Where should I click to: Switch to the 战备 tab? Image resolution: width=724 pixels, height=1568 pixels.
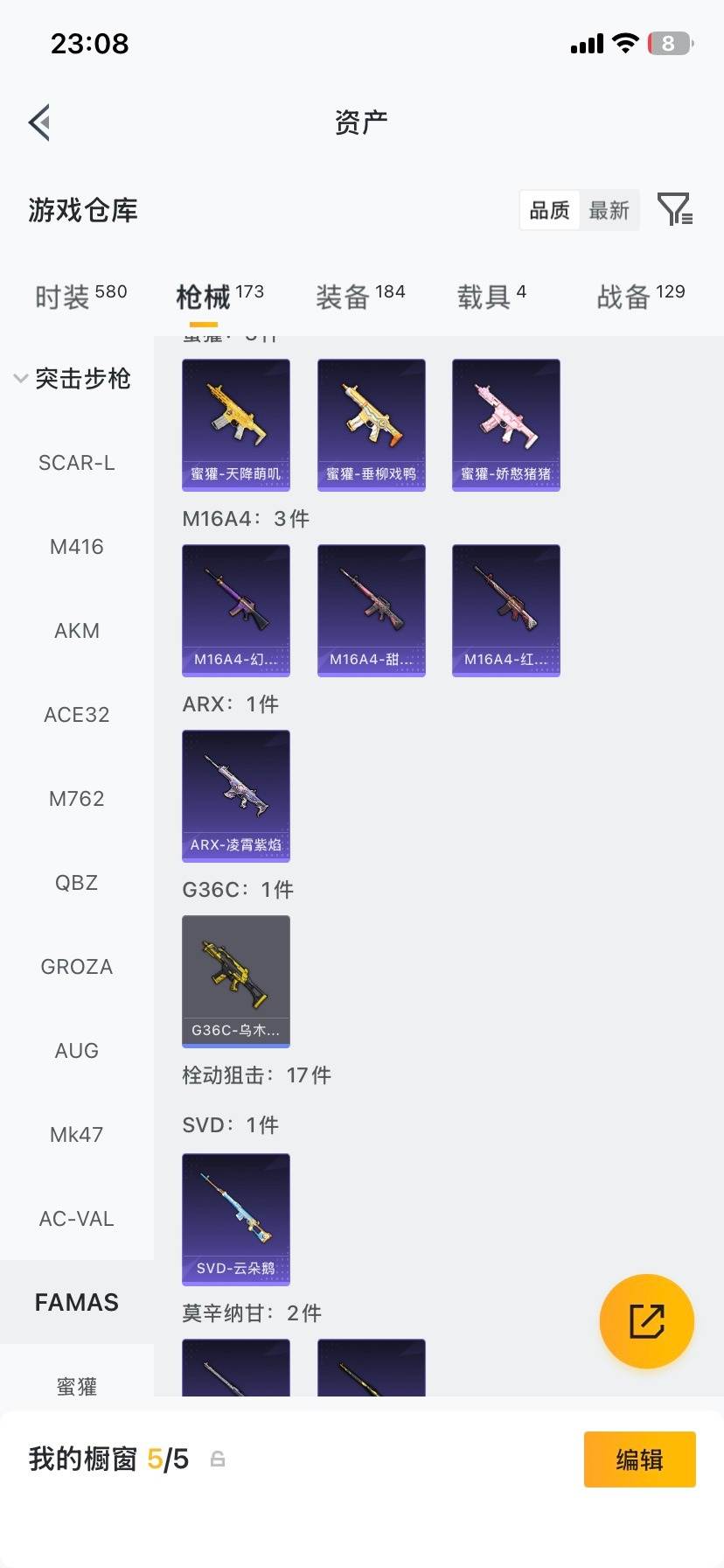640,297
